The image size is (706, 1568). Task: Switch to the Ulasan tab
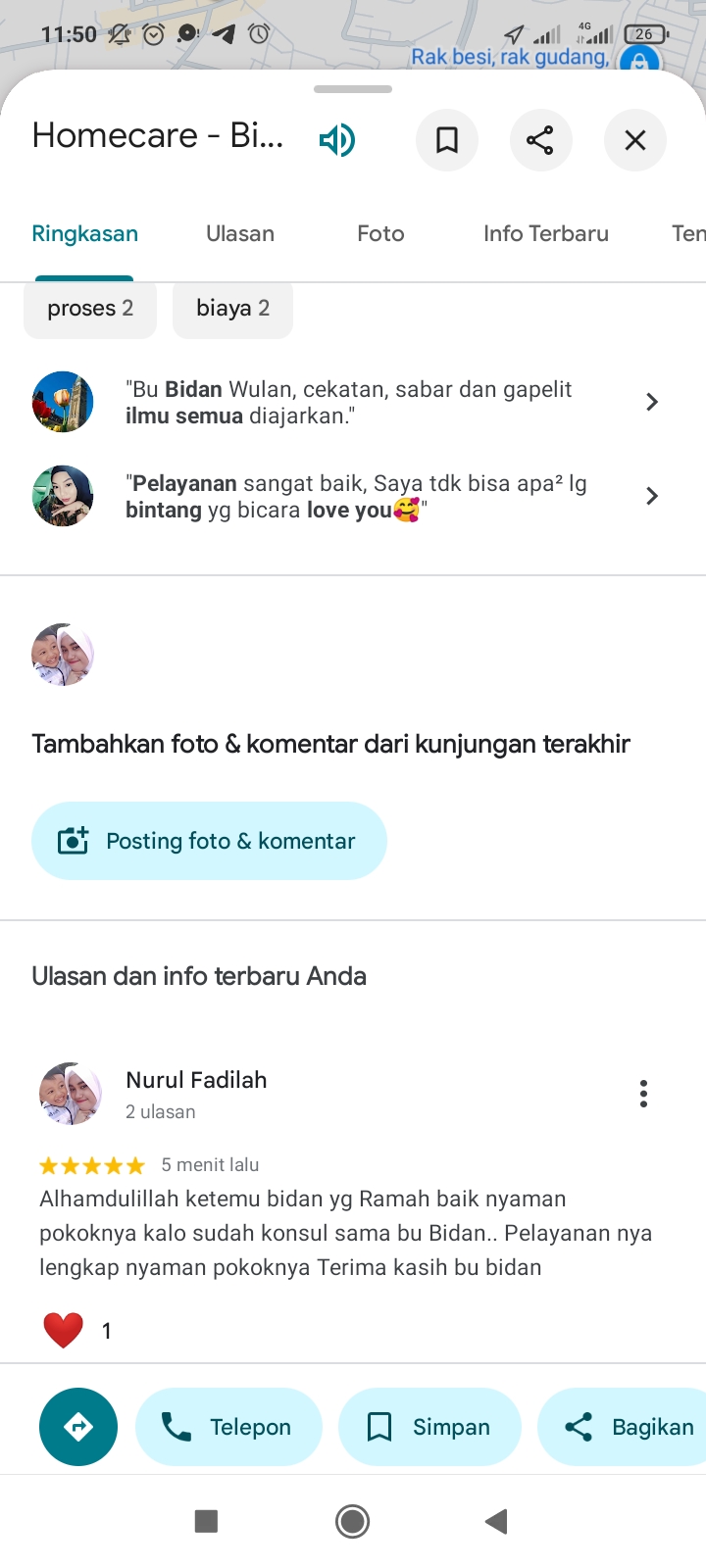pyautogui.click(x=240, y=233)
